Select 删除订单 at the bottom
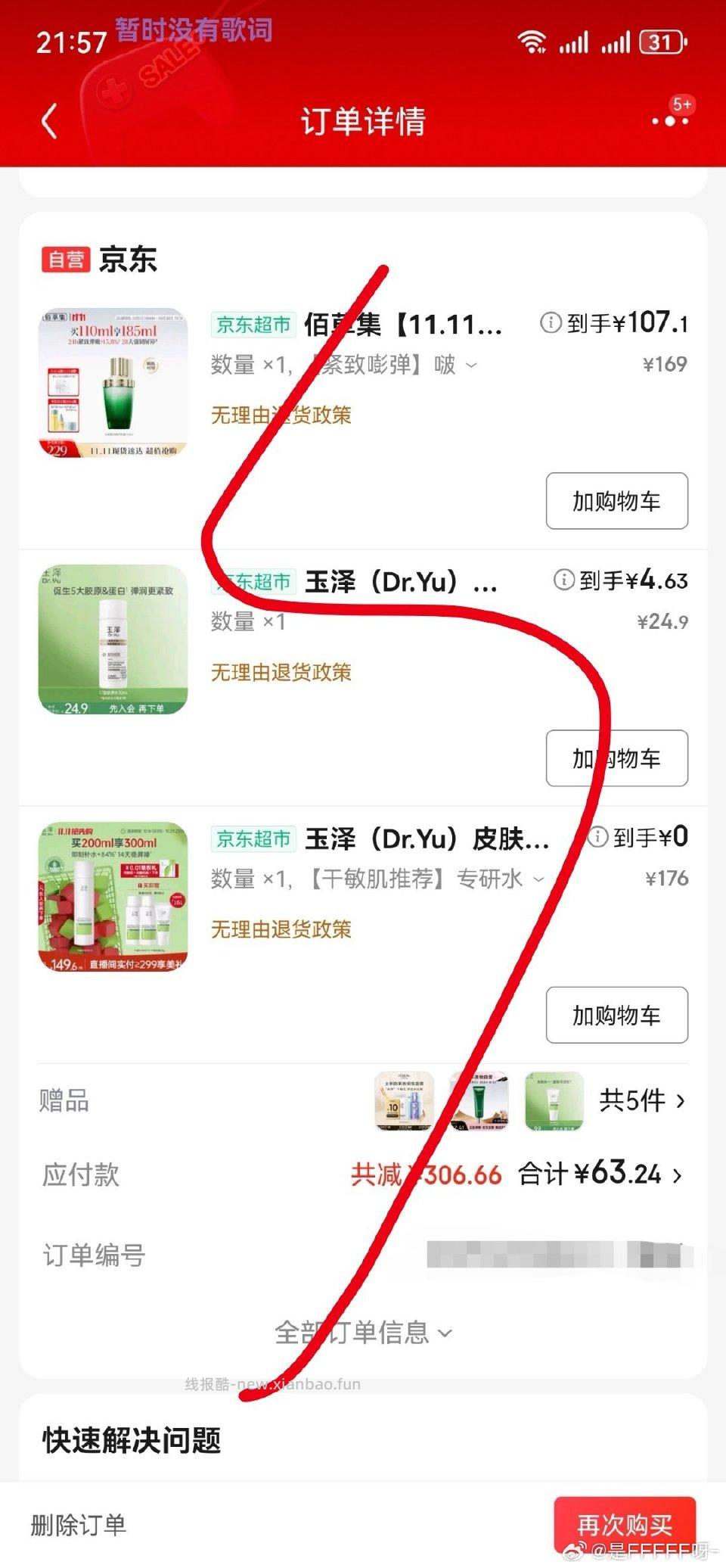The width and height of the screenshot is (726, 1568). [x=79, y=1526]
